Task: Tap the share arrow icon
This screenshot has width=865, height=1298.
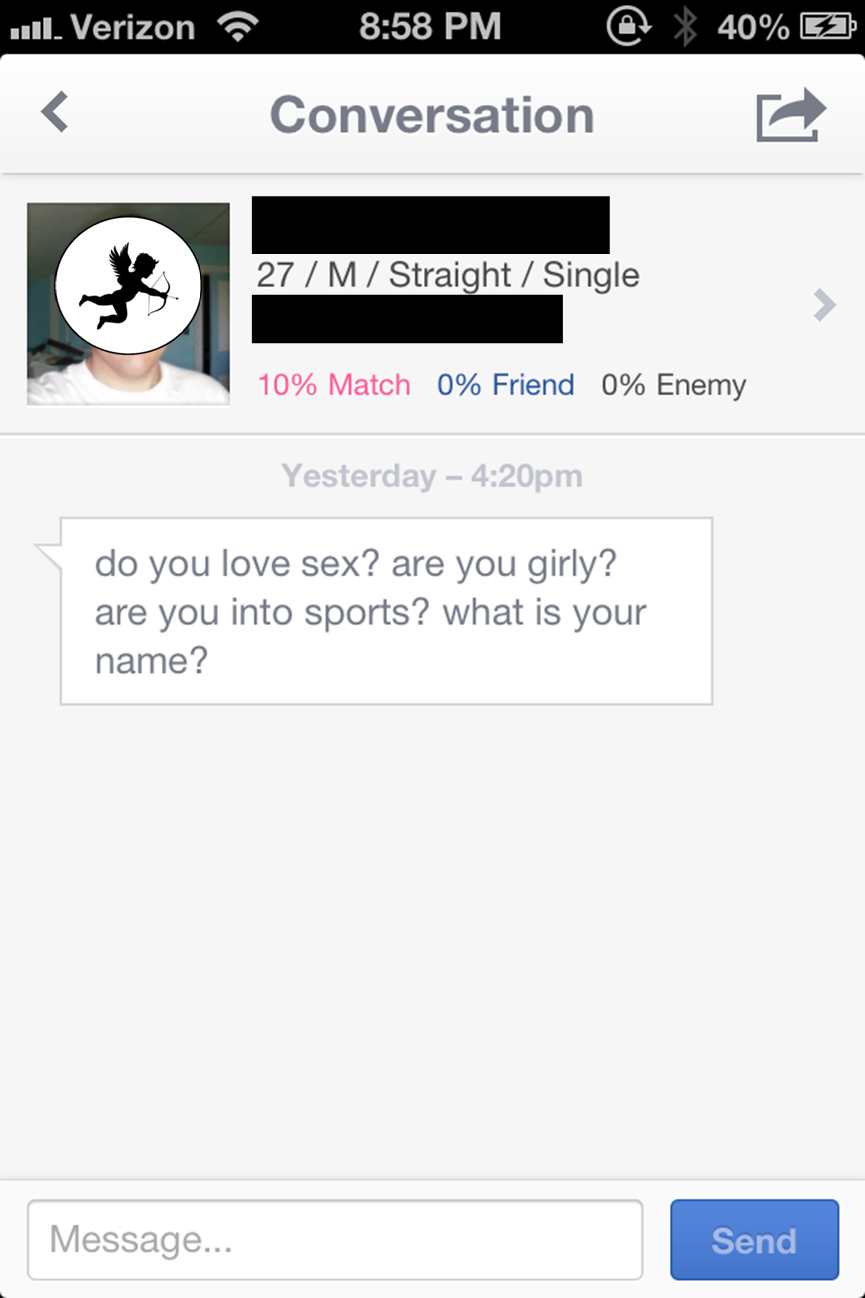Action: pos(790,115)
